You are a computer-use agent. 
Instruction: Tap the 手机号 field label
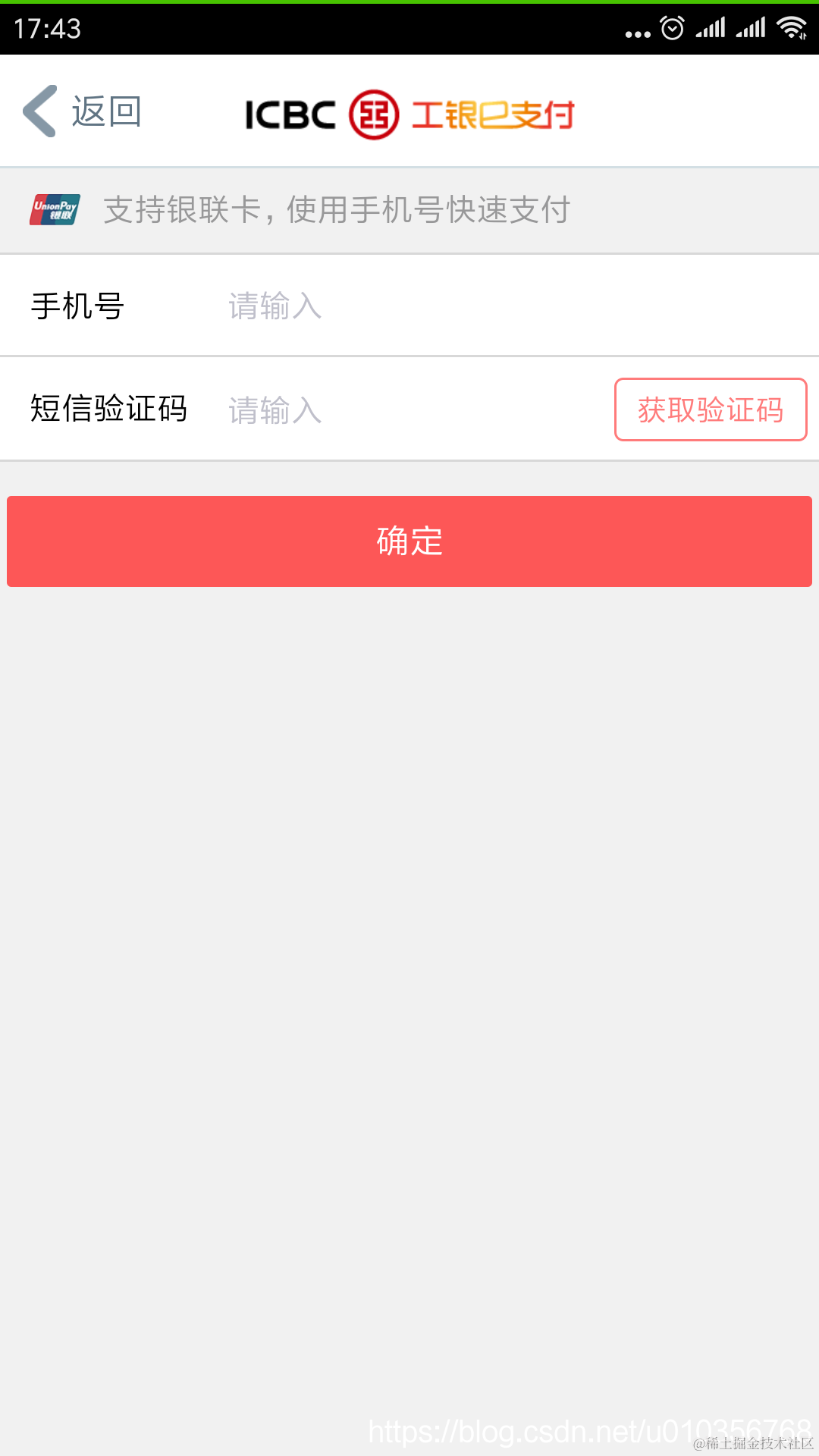coord(78,305)
